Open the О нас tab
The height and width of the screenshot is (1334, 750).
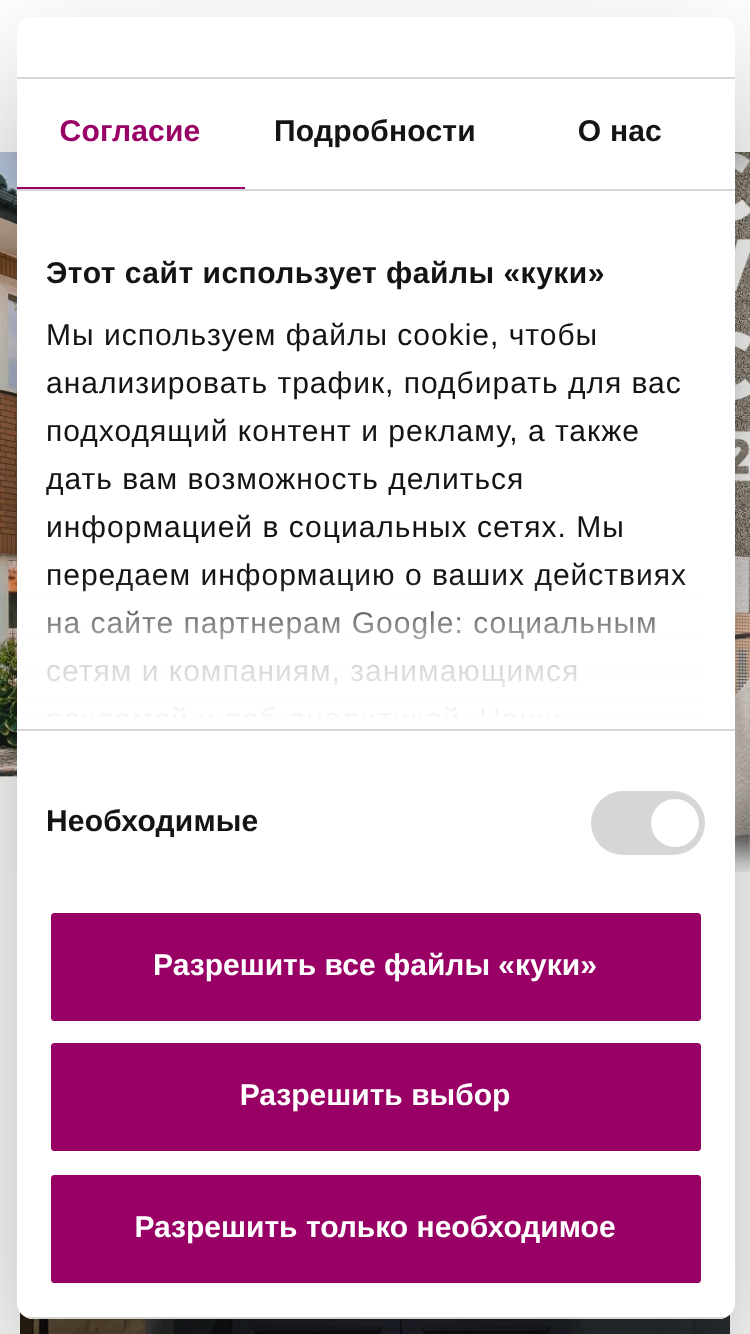[x=619, y=132]
